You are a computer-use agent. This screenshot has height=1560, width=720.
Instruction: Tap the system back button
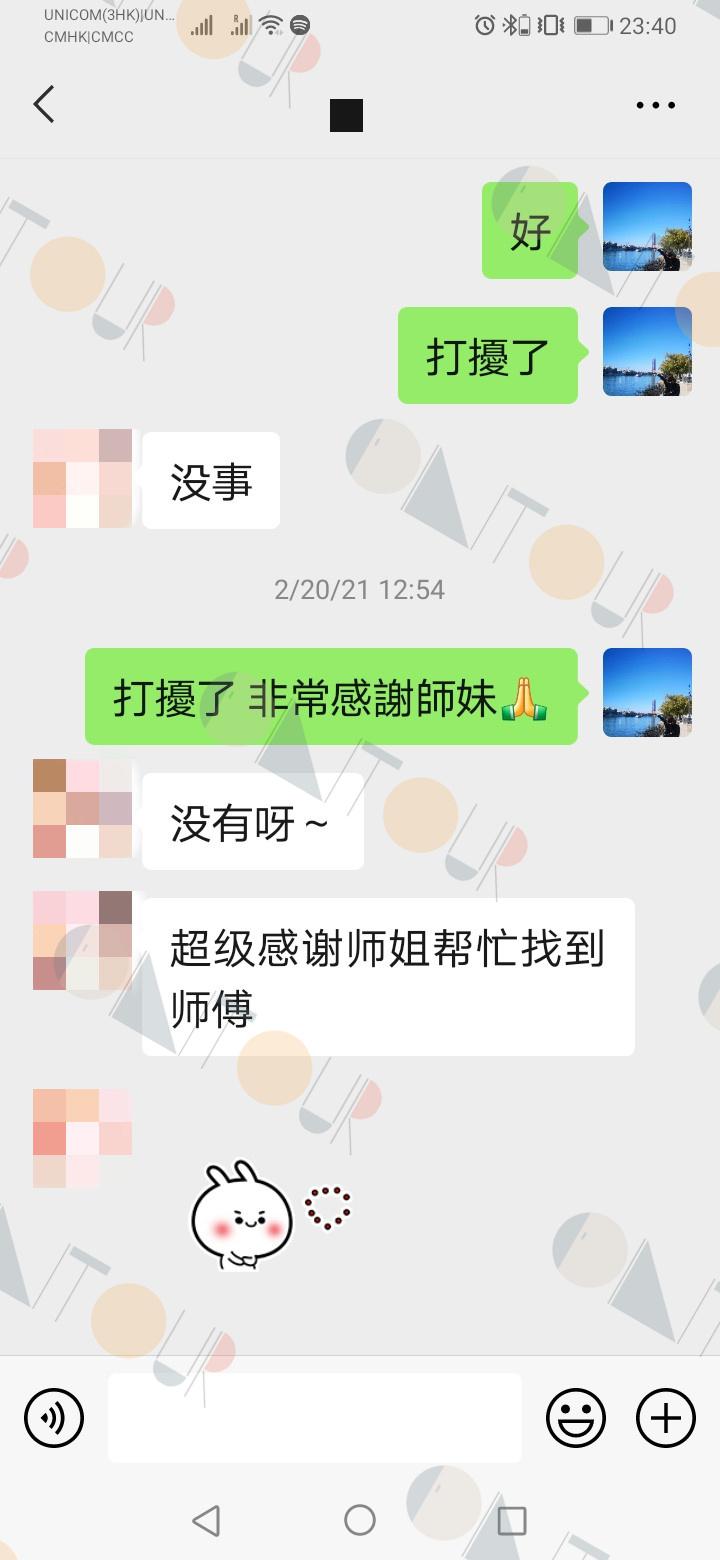(206, 1521)
